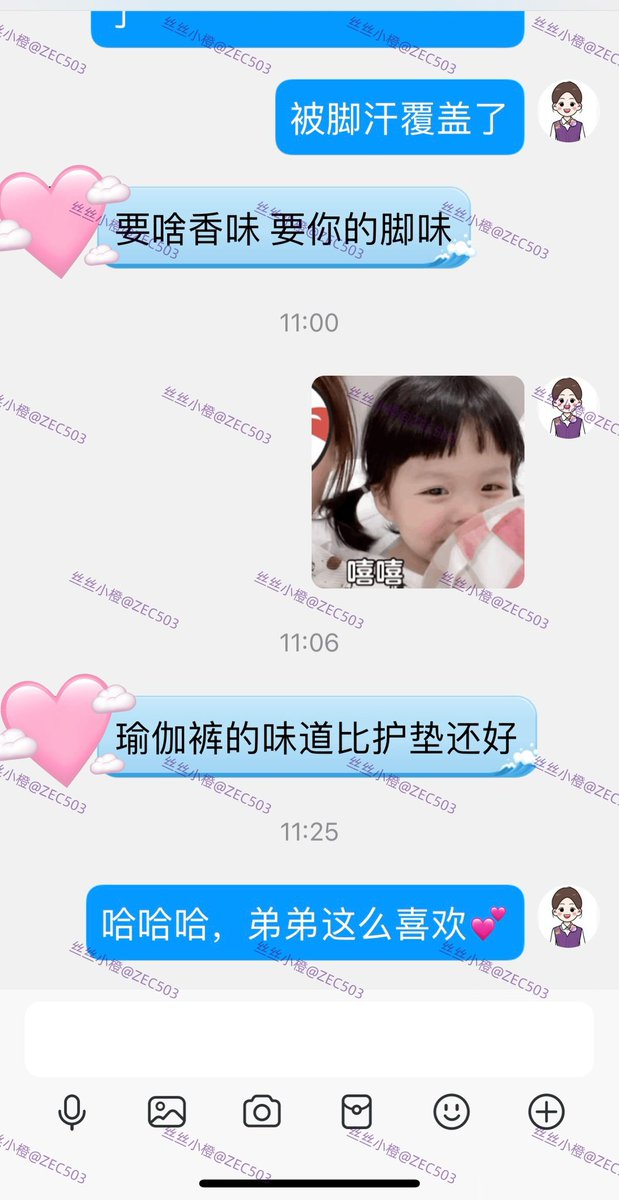Screen dimensions: 619x1200
Task: Start a voice message with the microphone
Action: pos(72,1112)
